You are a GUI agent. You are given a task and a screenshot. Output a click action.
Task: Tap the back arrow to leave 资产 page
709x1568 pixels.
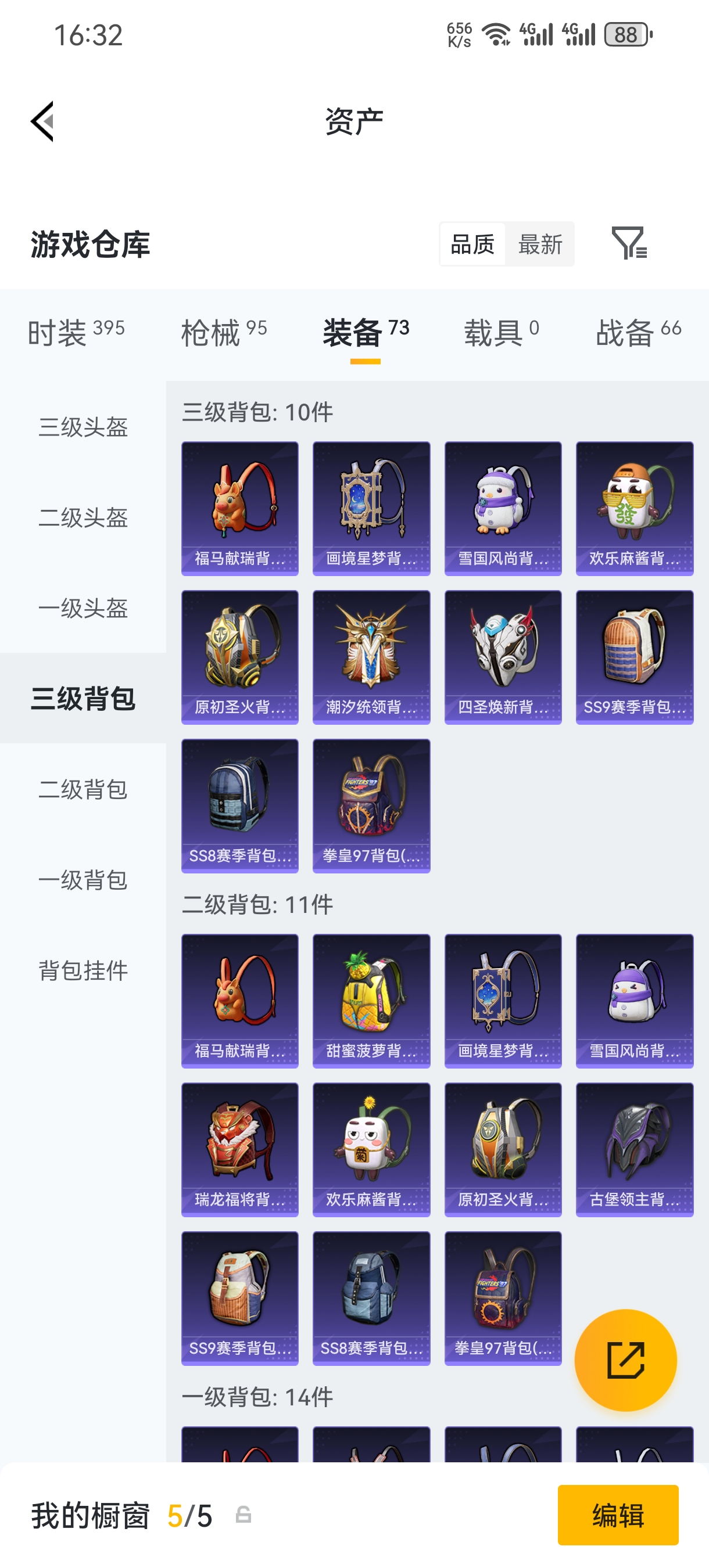click(x=41, y=121)
